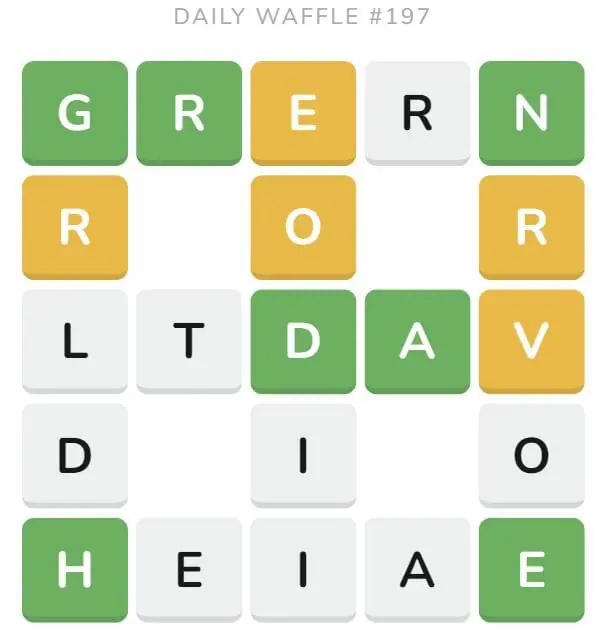This screenshot has width=606, height=630.
Task: Select the gray O tile
Action: point(531,455)
